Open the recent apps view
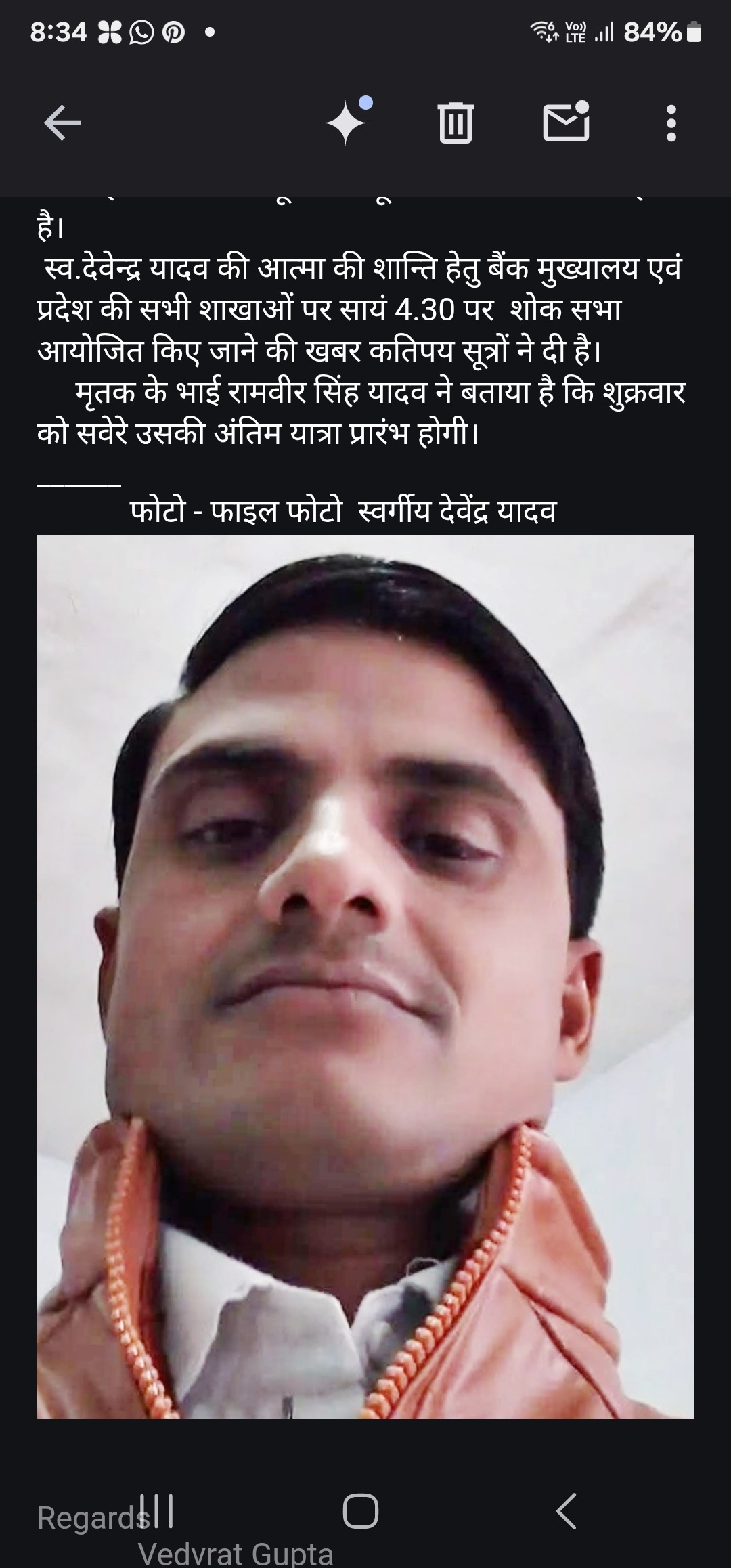This screenshot has height=1568, width=731. point(157,1511)
